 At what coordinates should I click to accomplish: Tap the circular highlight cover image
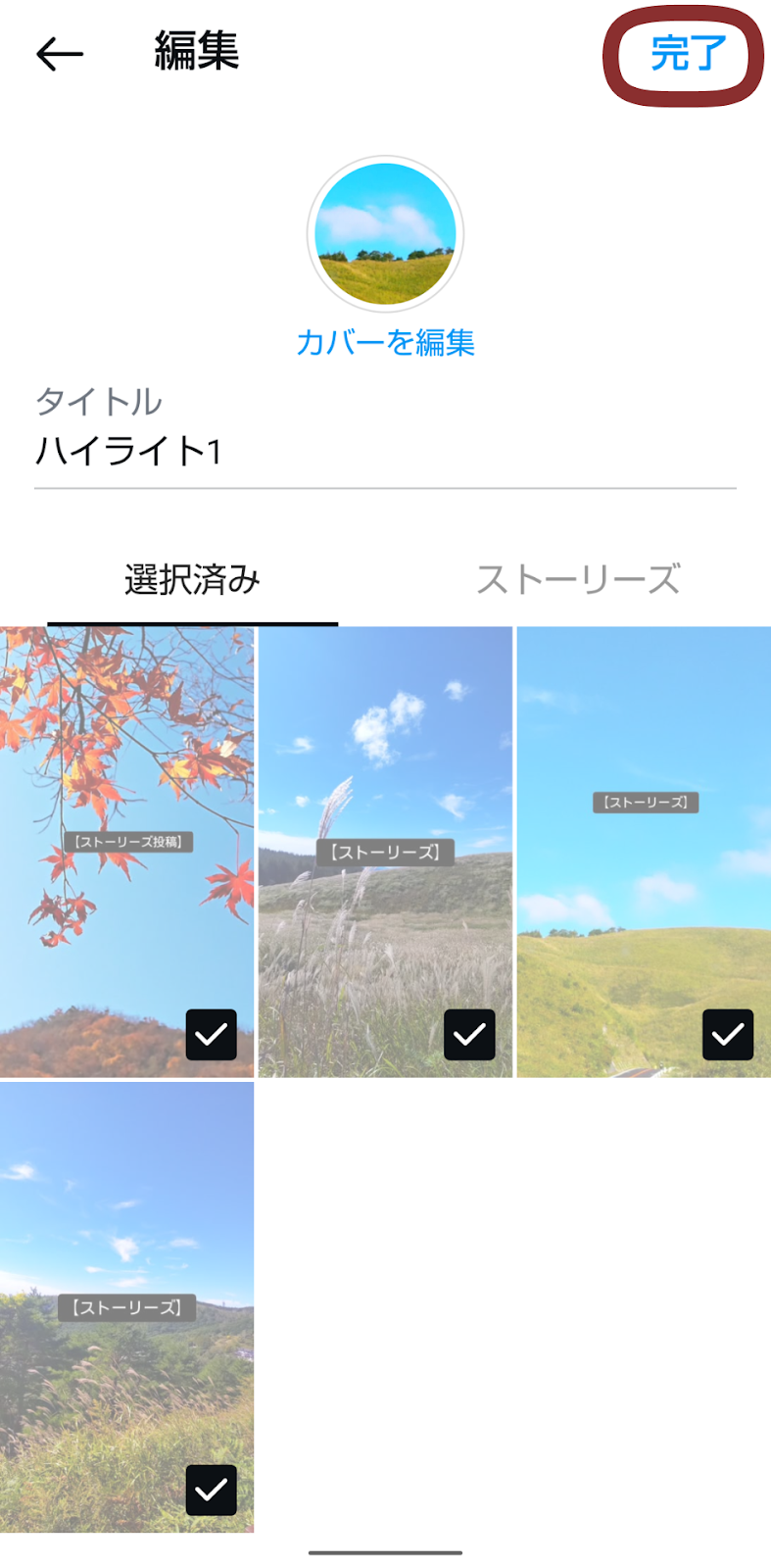385,234
